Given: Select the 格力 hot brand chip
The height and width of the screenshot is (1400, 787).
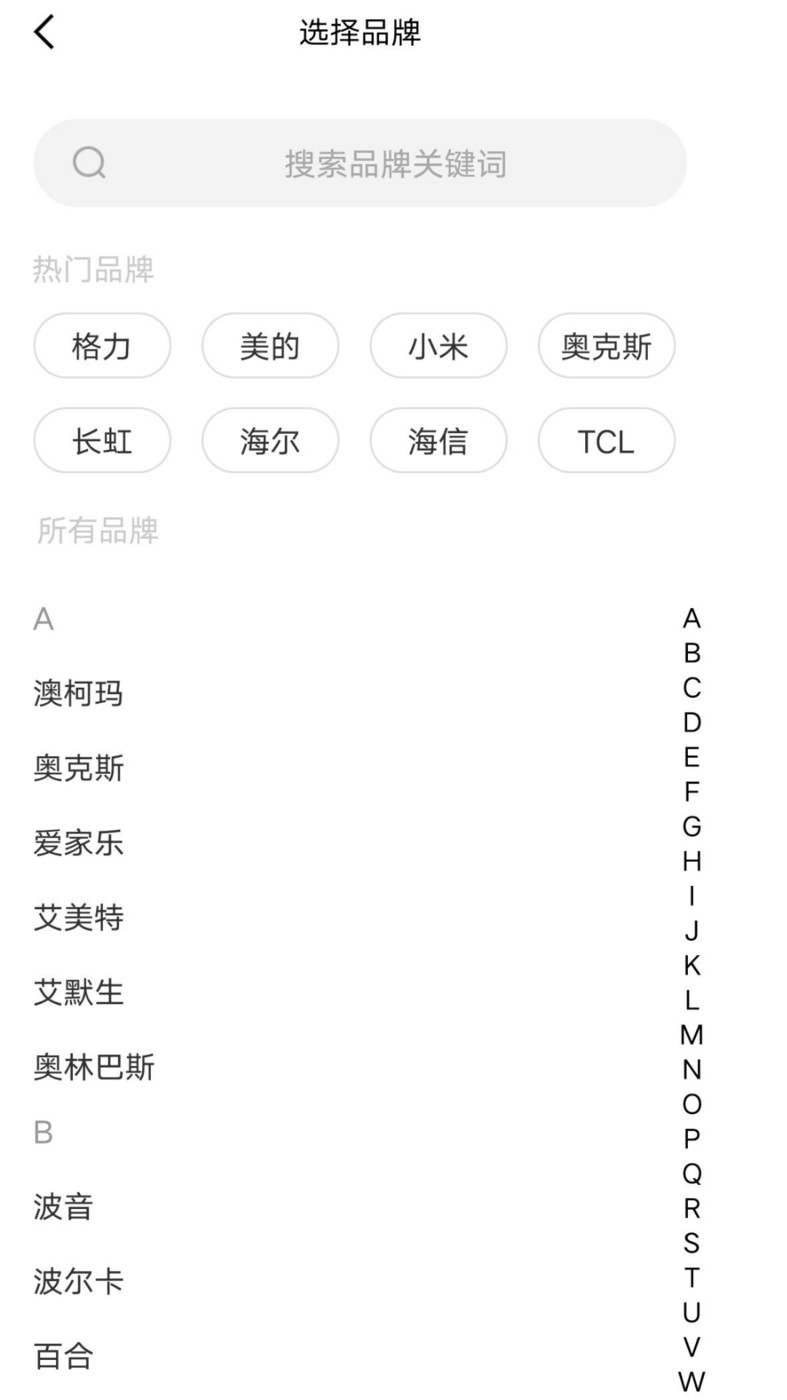Looking at the screenshot, I should click(x=102, y=345).
